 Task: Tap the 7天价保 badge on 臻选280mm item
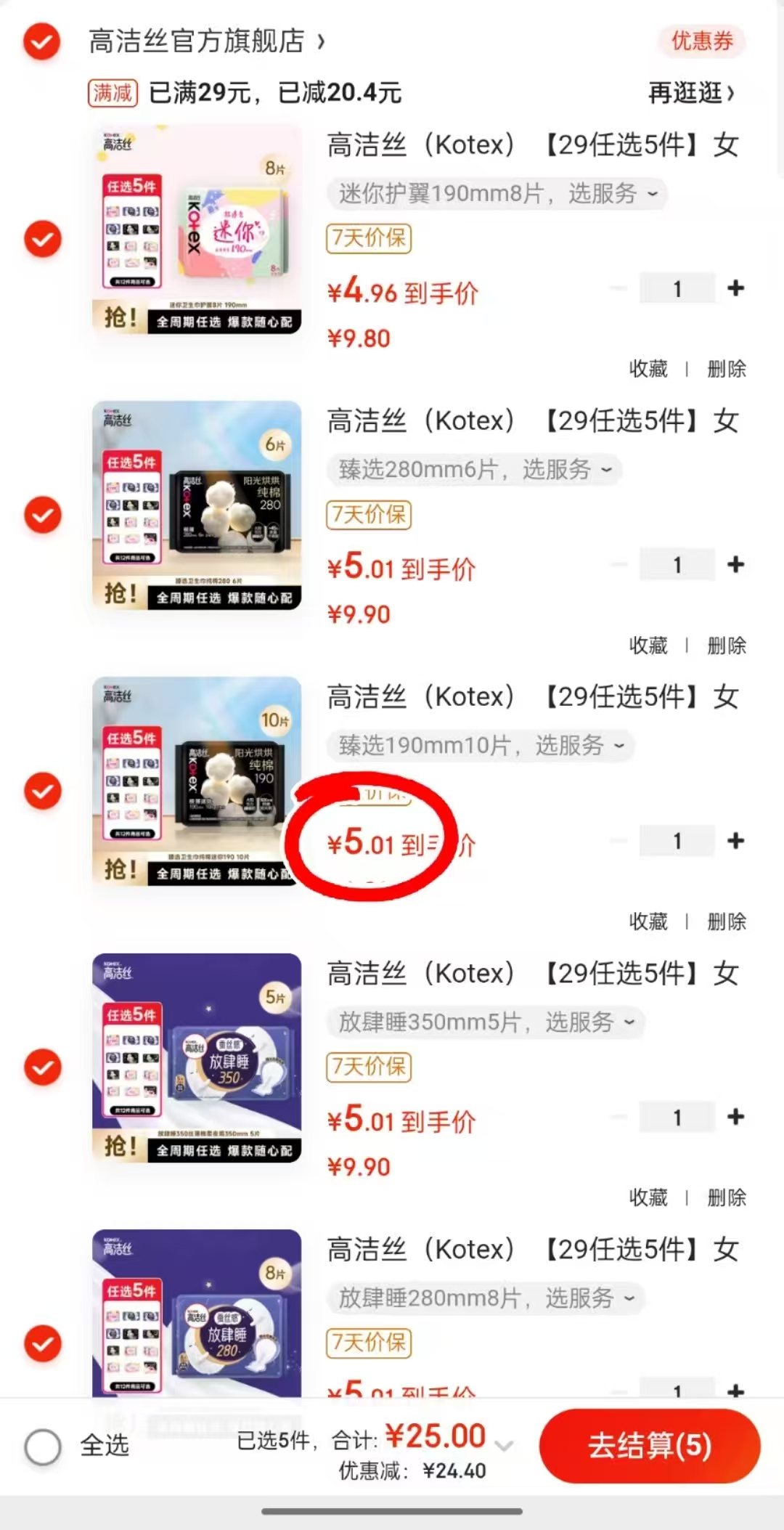tap(369, 514)
